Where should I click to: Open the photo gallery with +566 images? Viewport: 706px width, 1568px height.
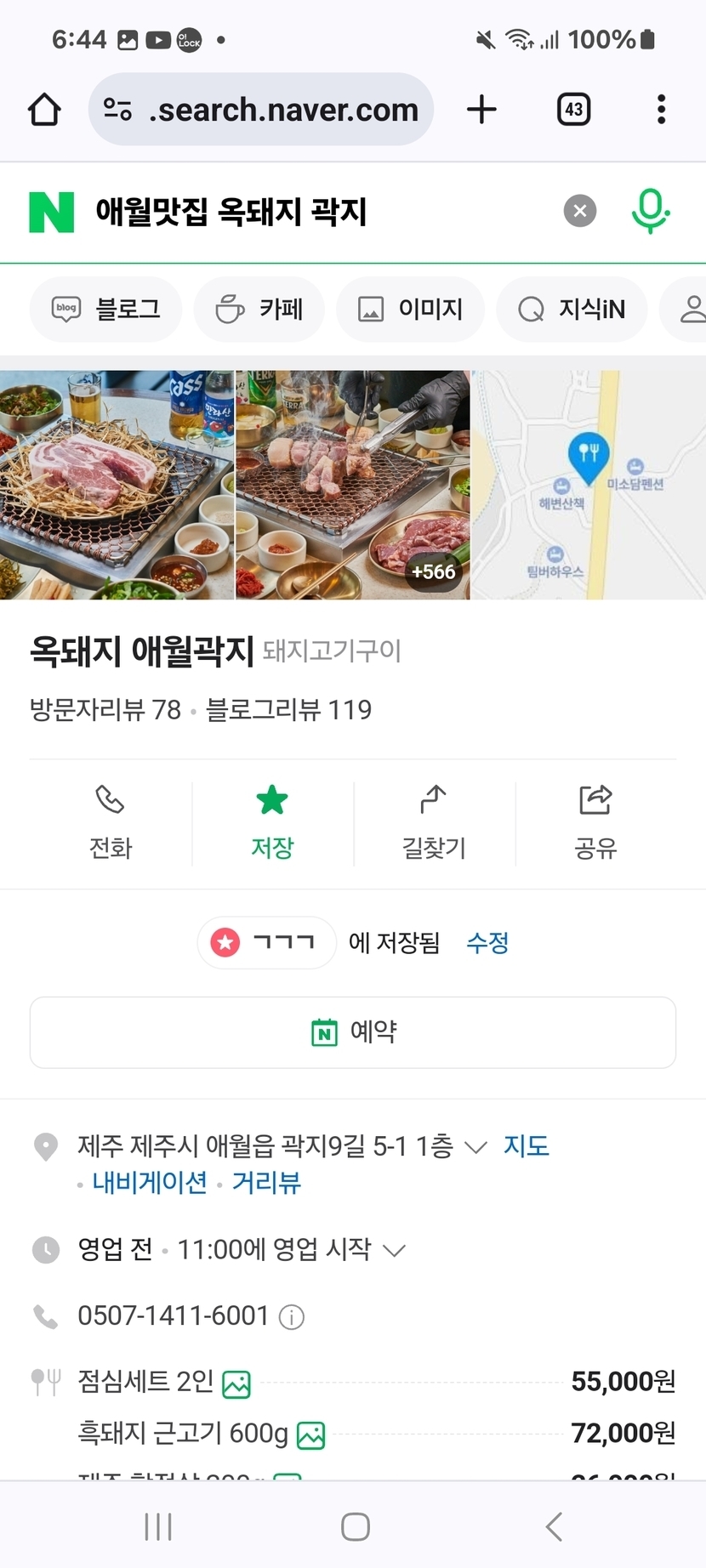click(x=352, y=485)
